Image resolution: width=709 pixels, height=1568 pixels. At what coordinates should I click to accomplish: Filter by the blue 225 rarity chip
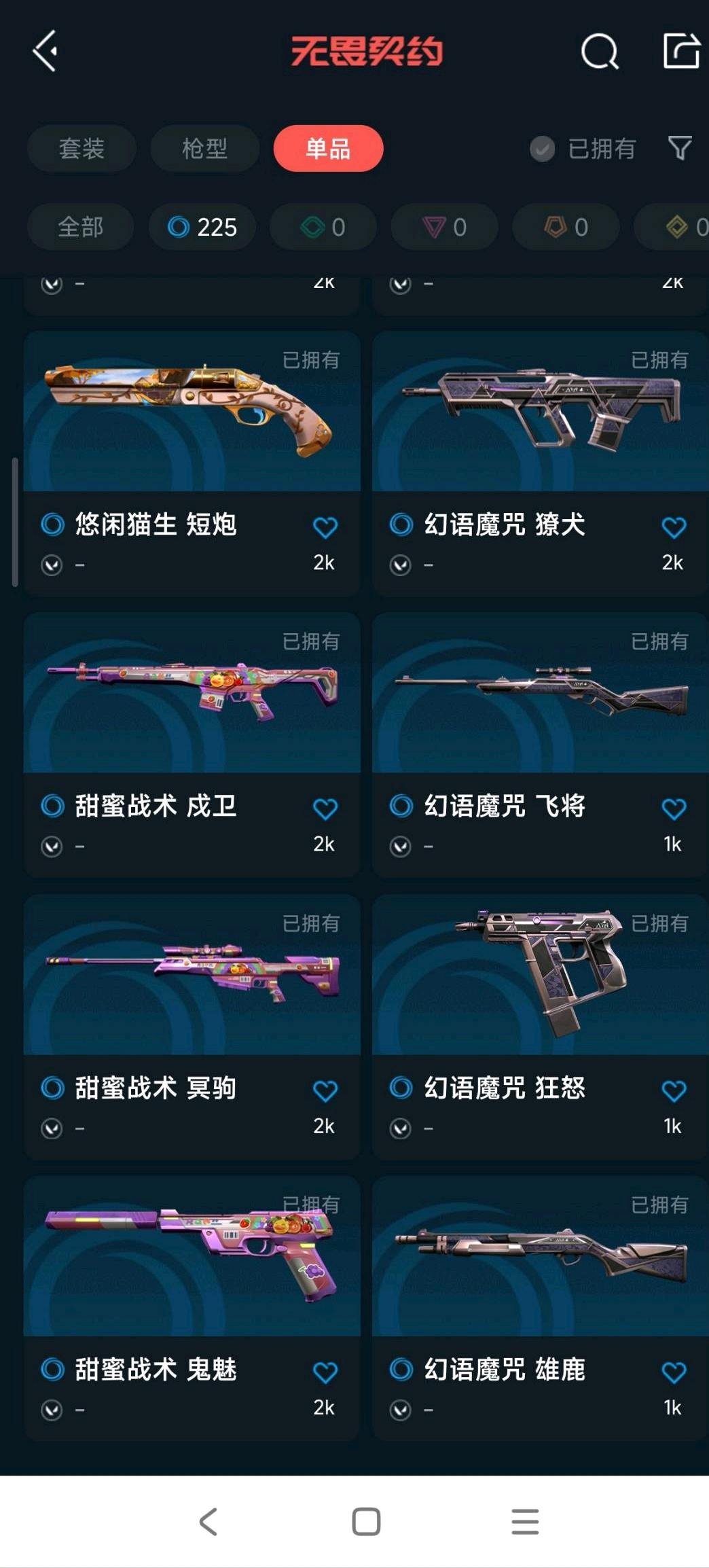click(202, 227)
